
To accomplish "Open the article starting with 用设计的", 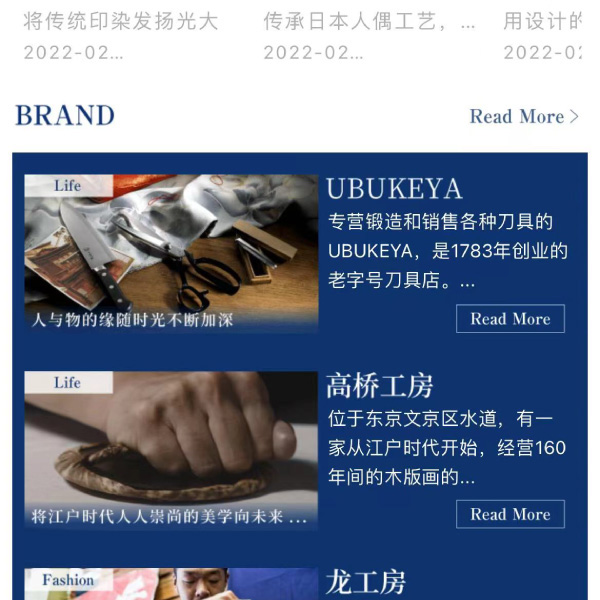I will (542, 21).
